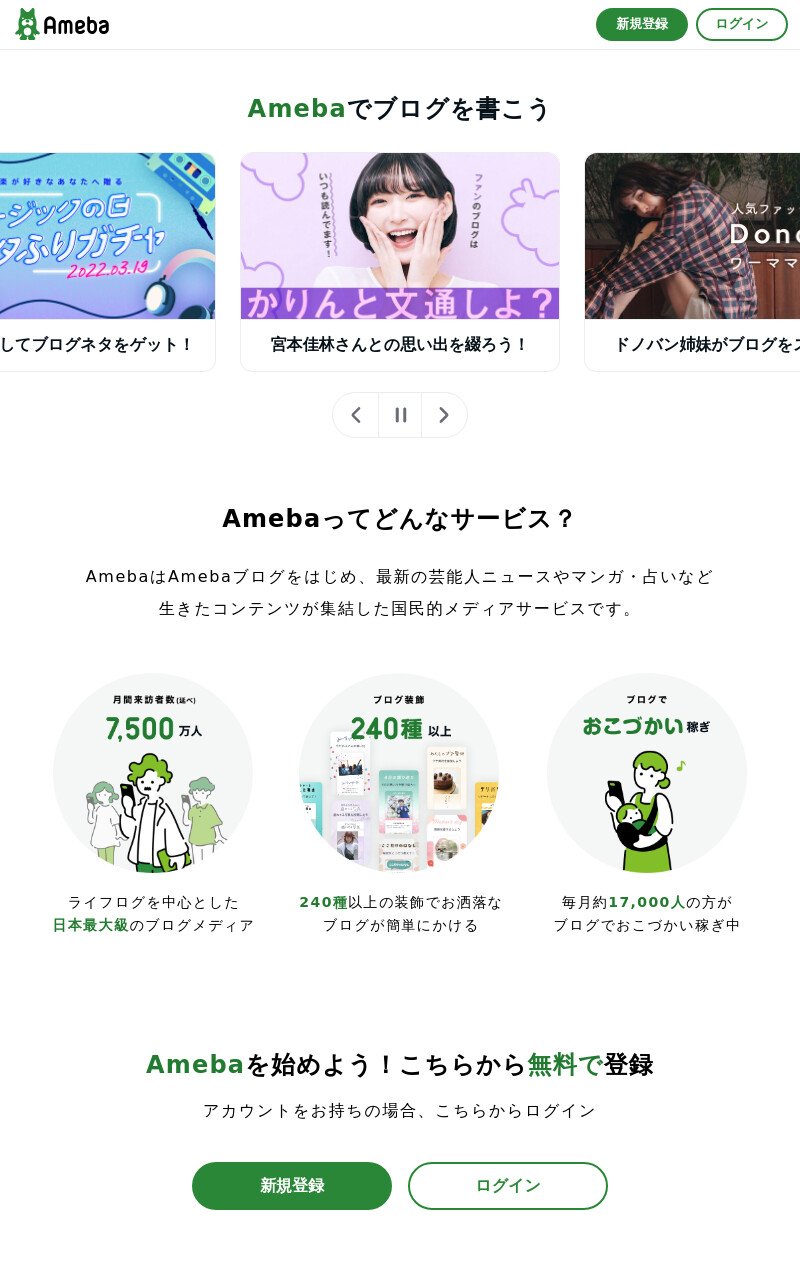Image resolution: width=800 pixels, height=1280 pixels.
Task: Open the ドノバン姉妹 blog card
Action: pos(692,262)
